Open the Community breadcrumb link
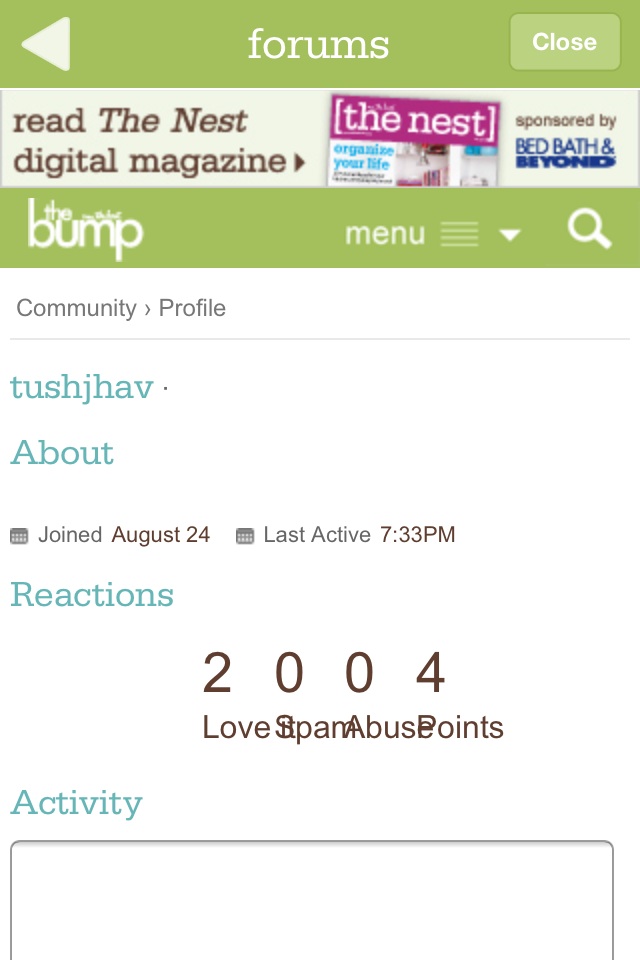The image size is (640, 960). click(76, 308)
